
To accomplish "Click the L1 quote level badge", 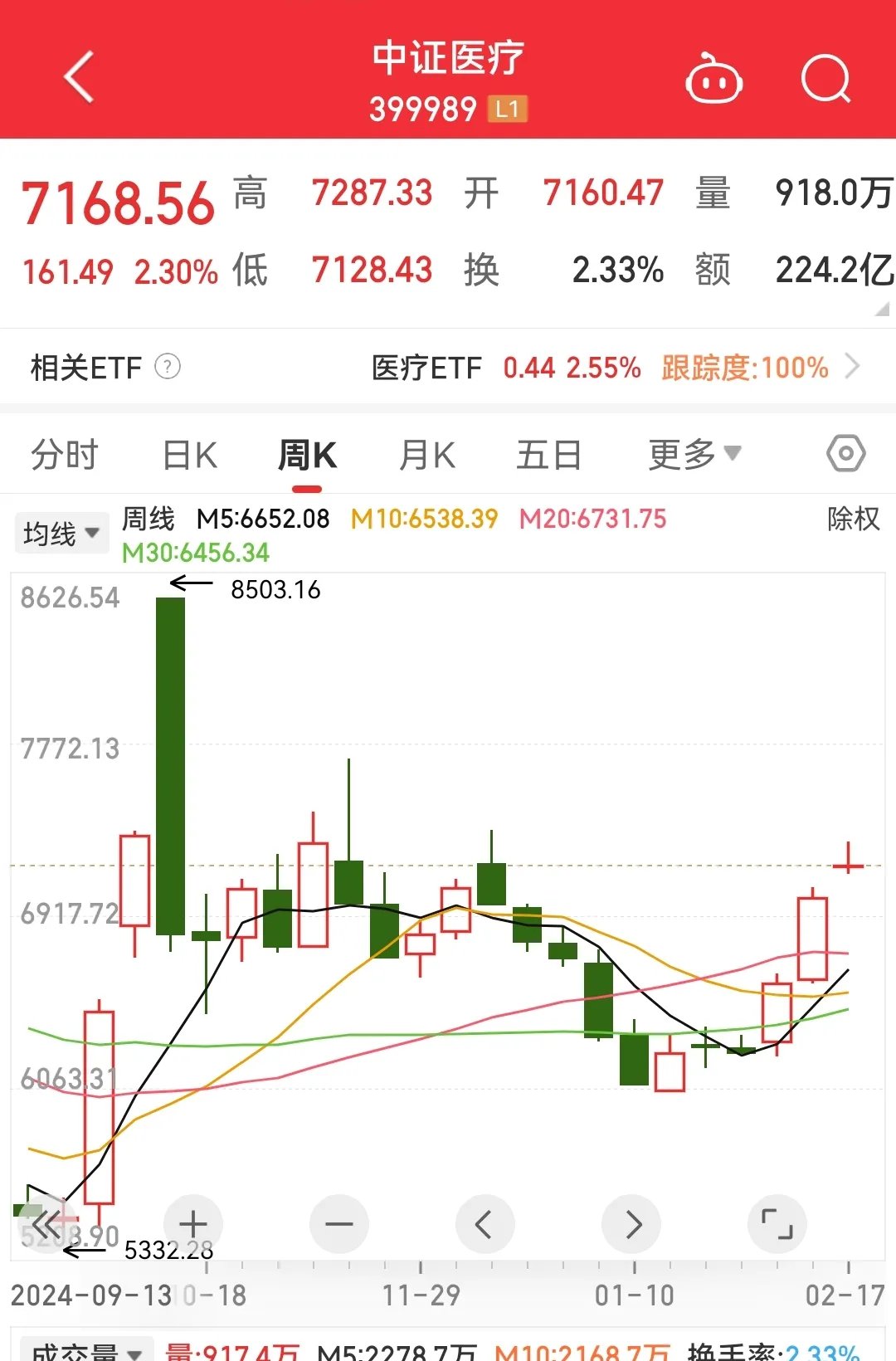I will 507,108.
